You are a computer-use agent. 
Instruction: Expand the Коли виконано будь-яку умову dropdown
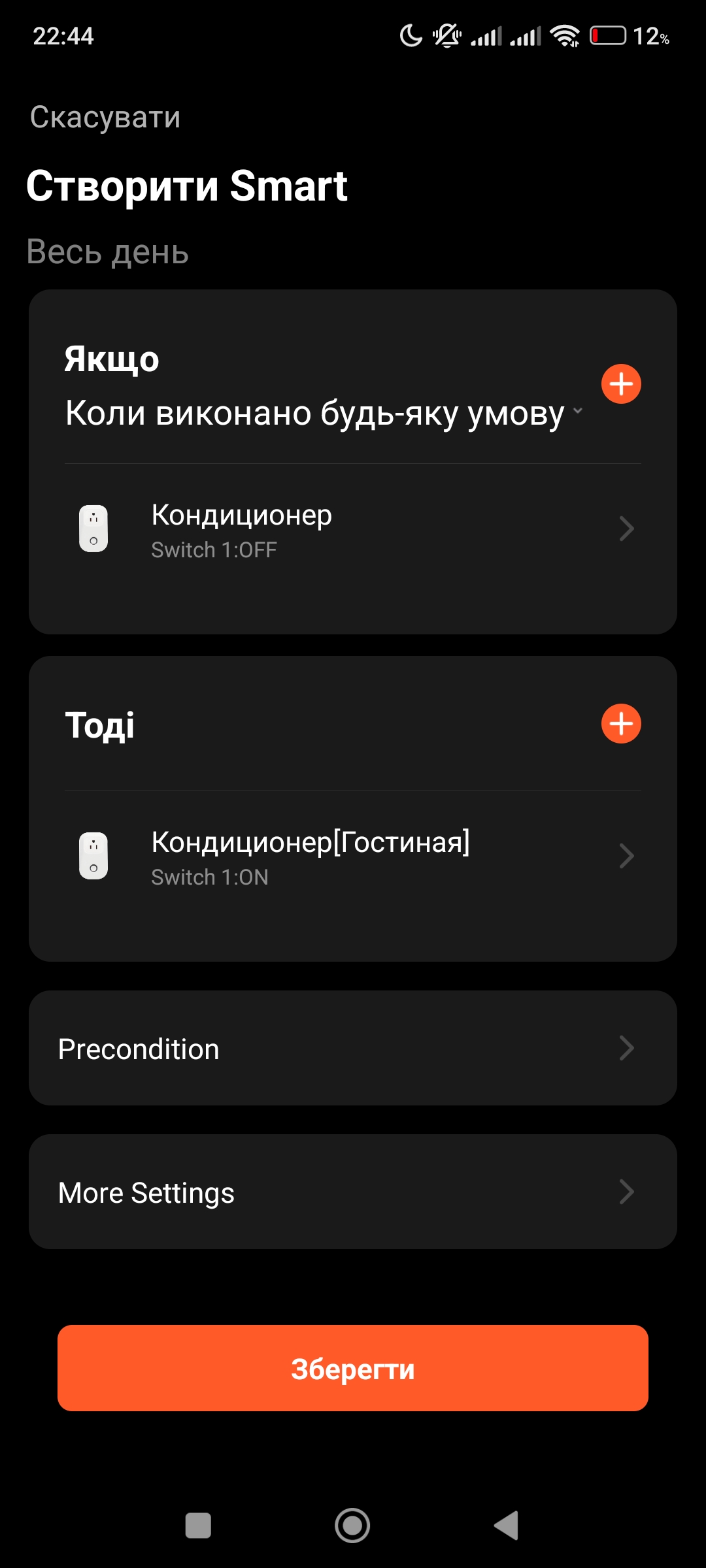tap(324, 413)
